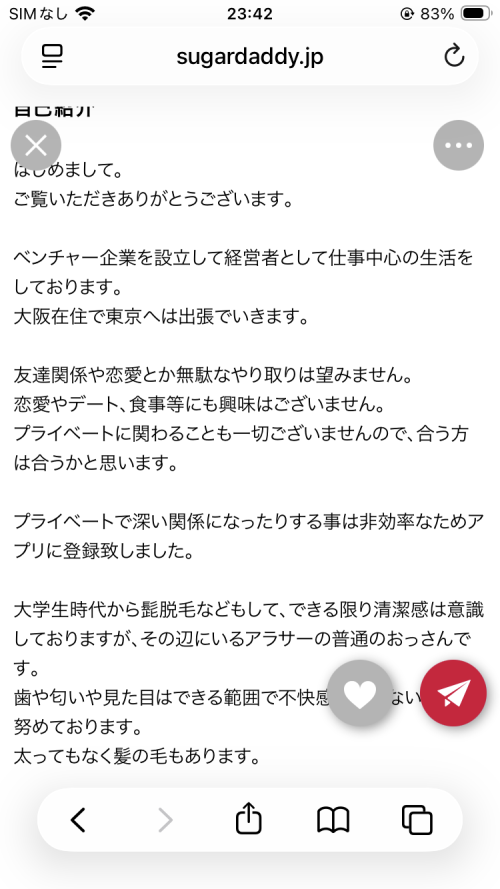Send a message with the paper plane button
This screenshot has width=500, height=889.
click(x=454, y=693)
